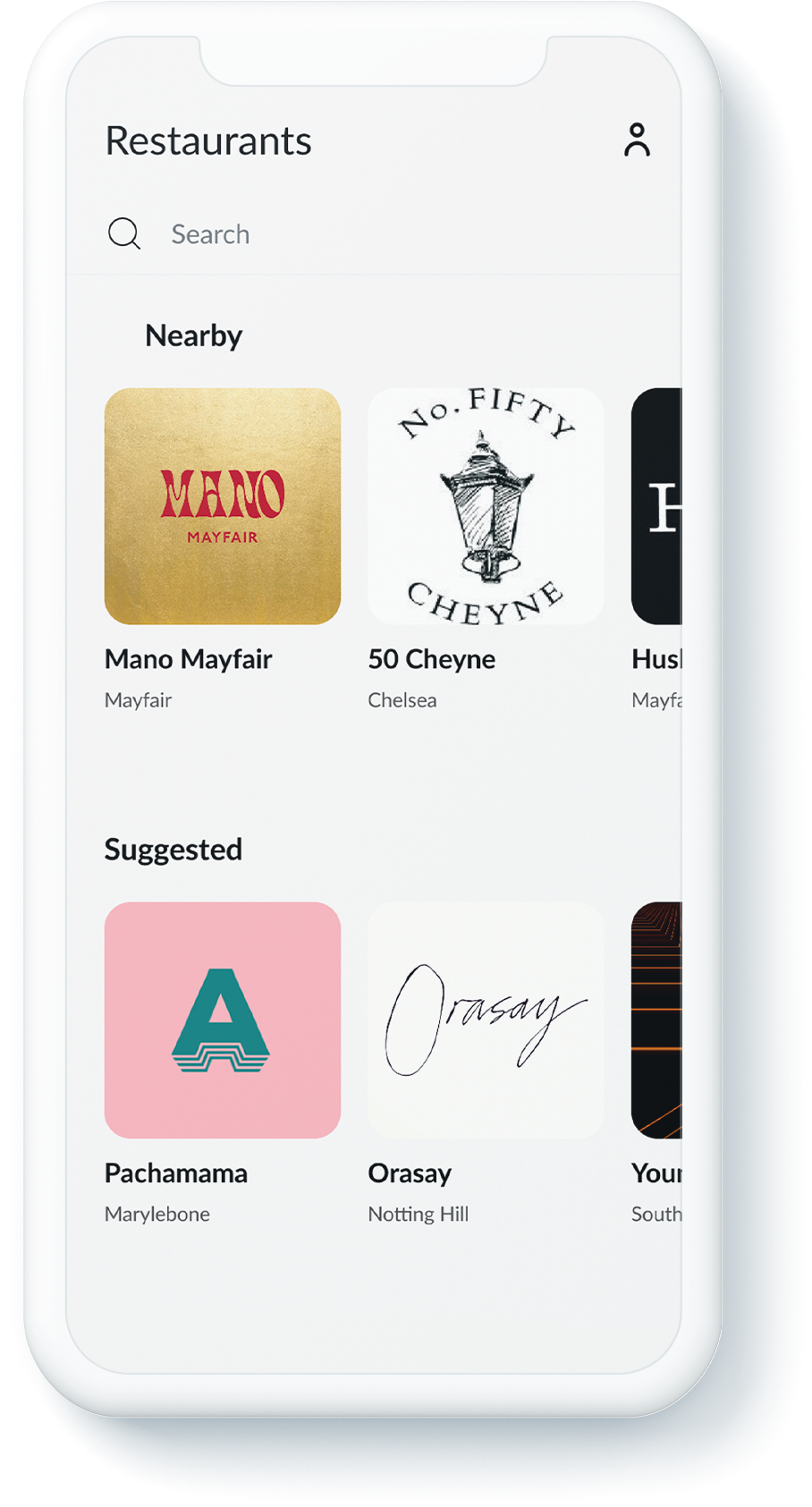
Task: Select the Hush card in Nearby
Action: pos(657,506)
